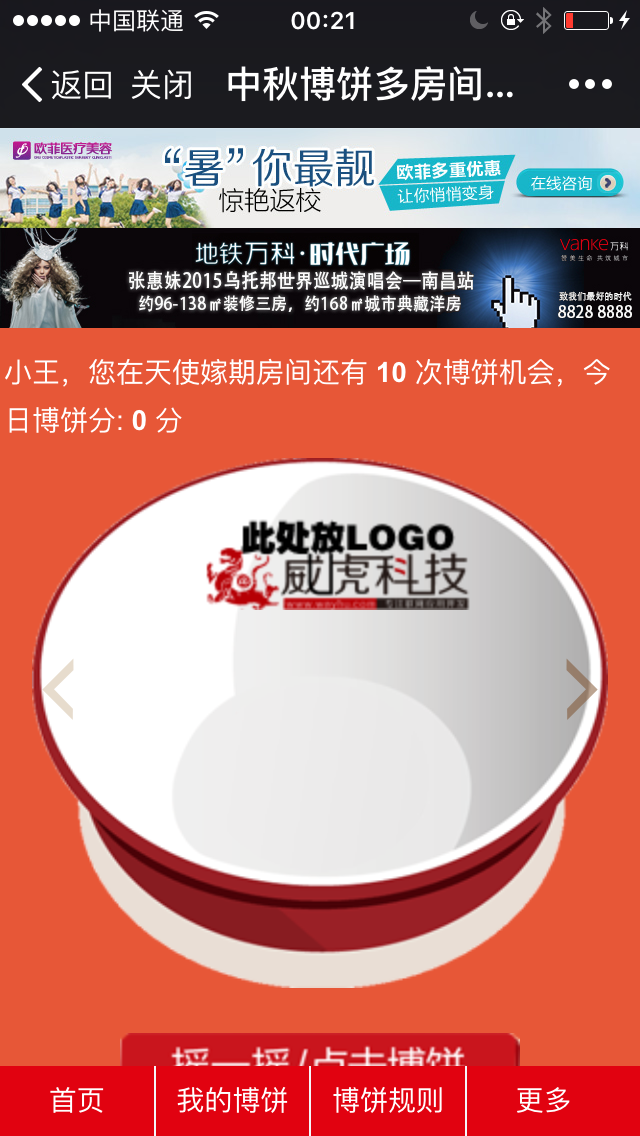
Task: Tap 摇一摇/点击博饼 to roll dice
Action: coord(320,1052)
